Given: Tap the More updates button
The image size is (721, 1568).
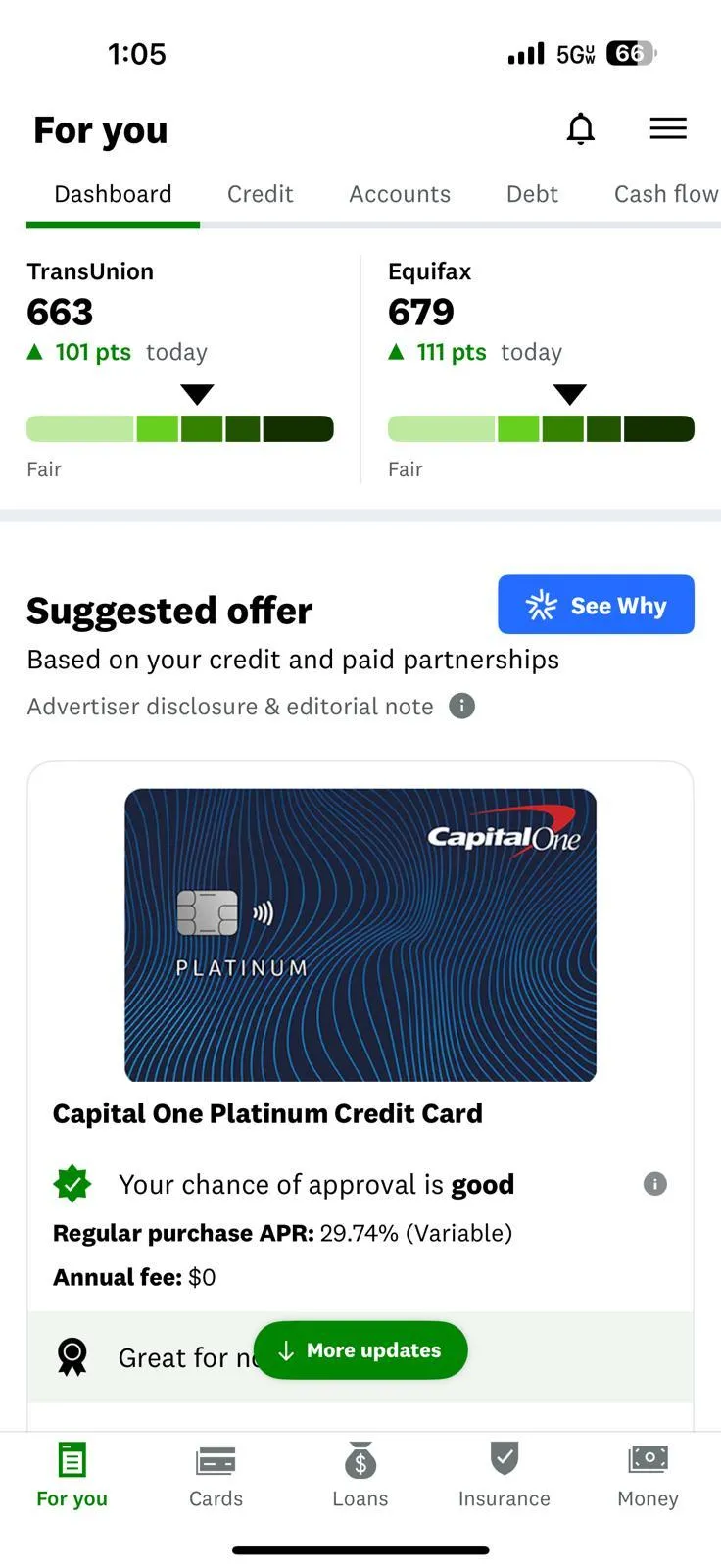Looking at the screenshot, I should (x=360, y=1350).
